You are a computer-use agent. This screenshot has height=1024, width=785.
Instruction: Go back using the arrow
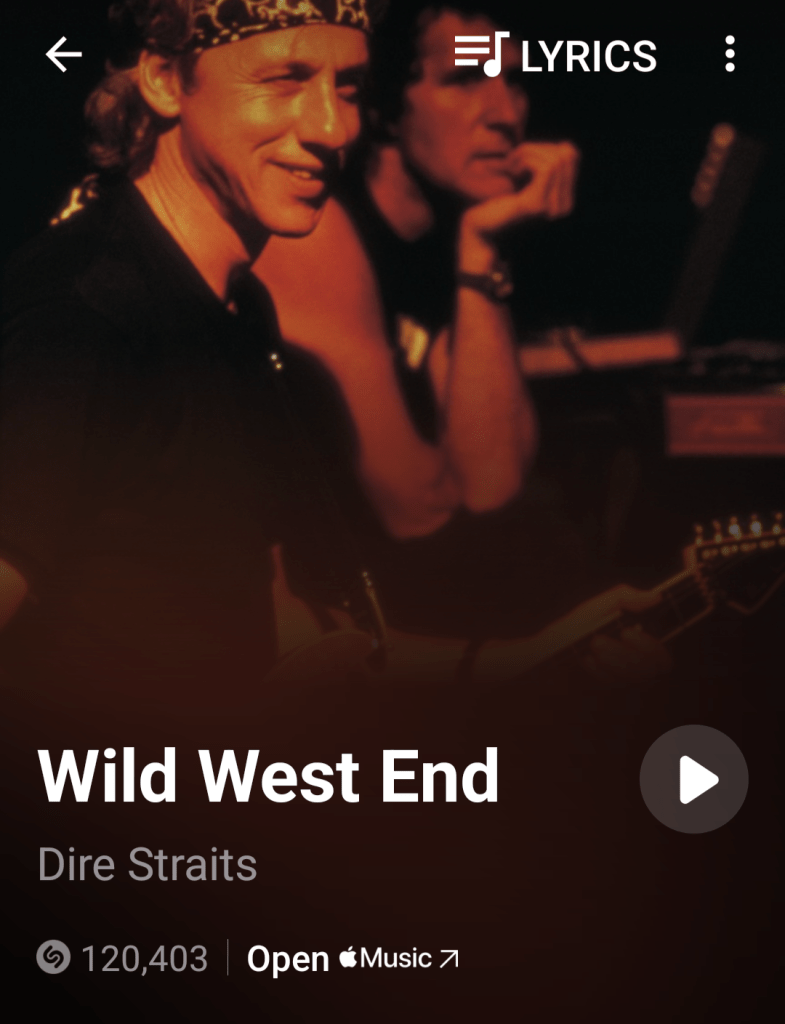click(x=64, y=55)
